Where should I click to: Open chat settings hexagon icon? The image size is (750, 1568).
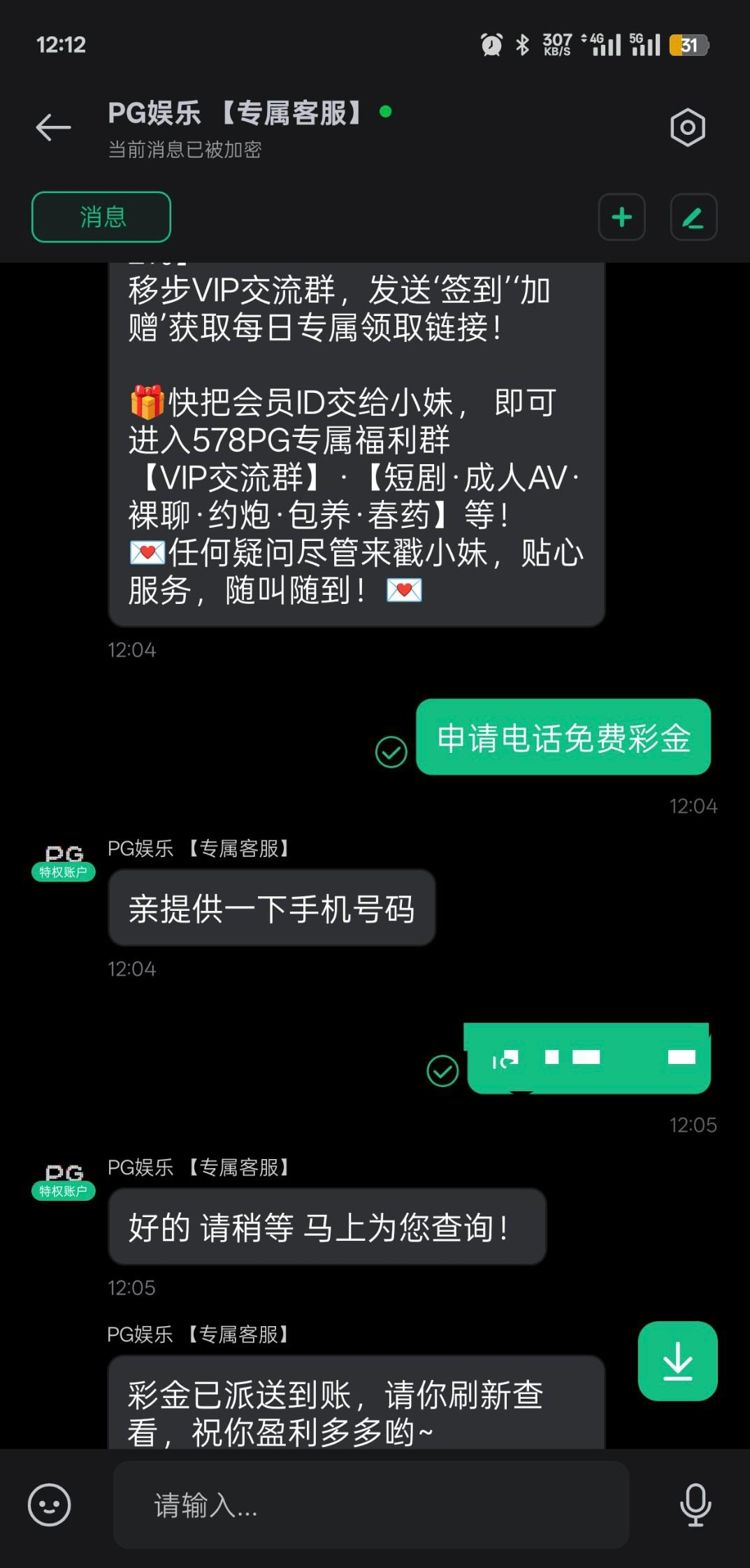(688, 127)
